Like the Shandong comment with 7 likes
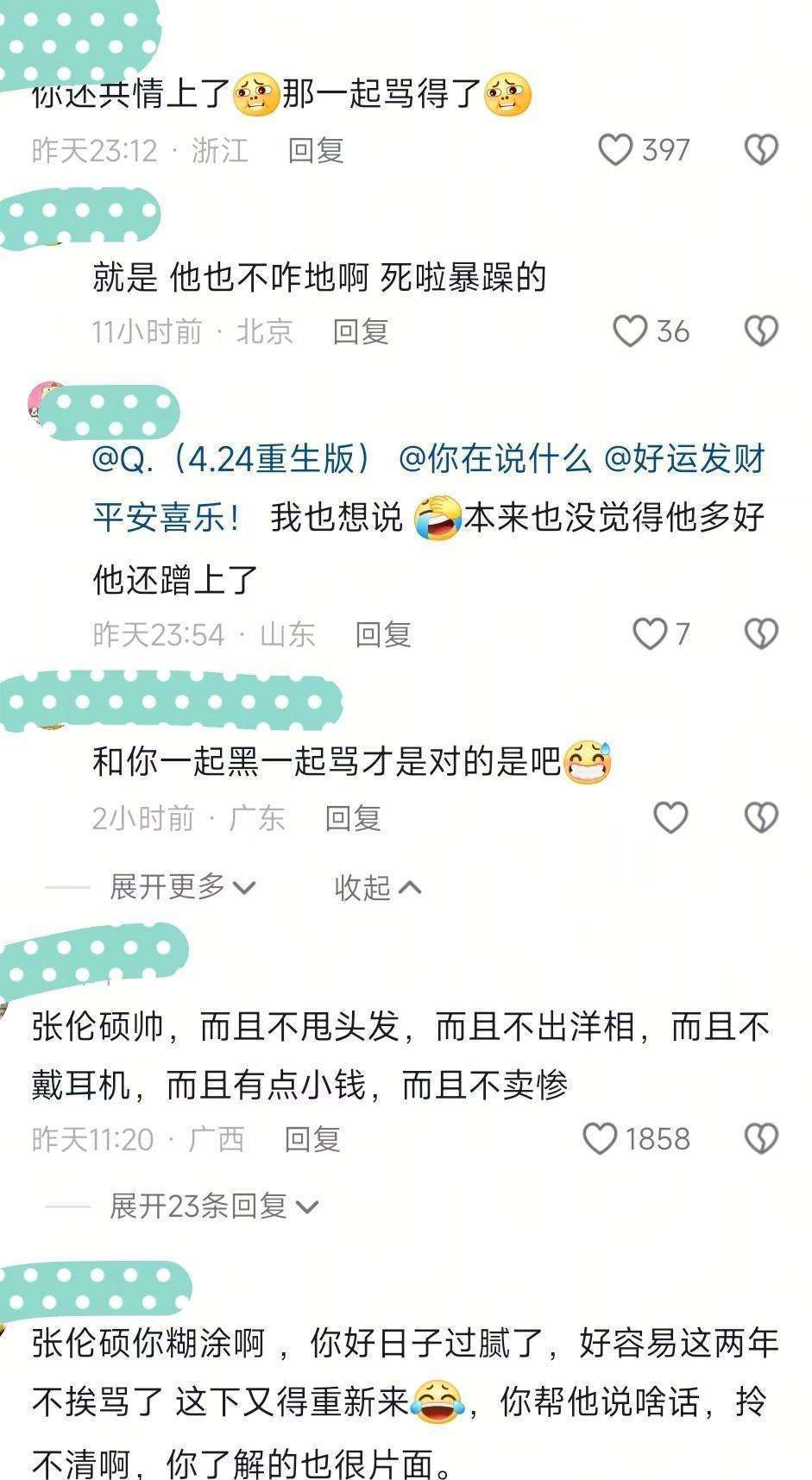The image size is (812, 1480). [650, 634]
